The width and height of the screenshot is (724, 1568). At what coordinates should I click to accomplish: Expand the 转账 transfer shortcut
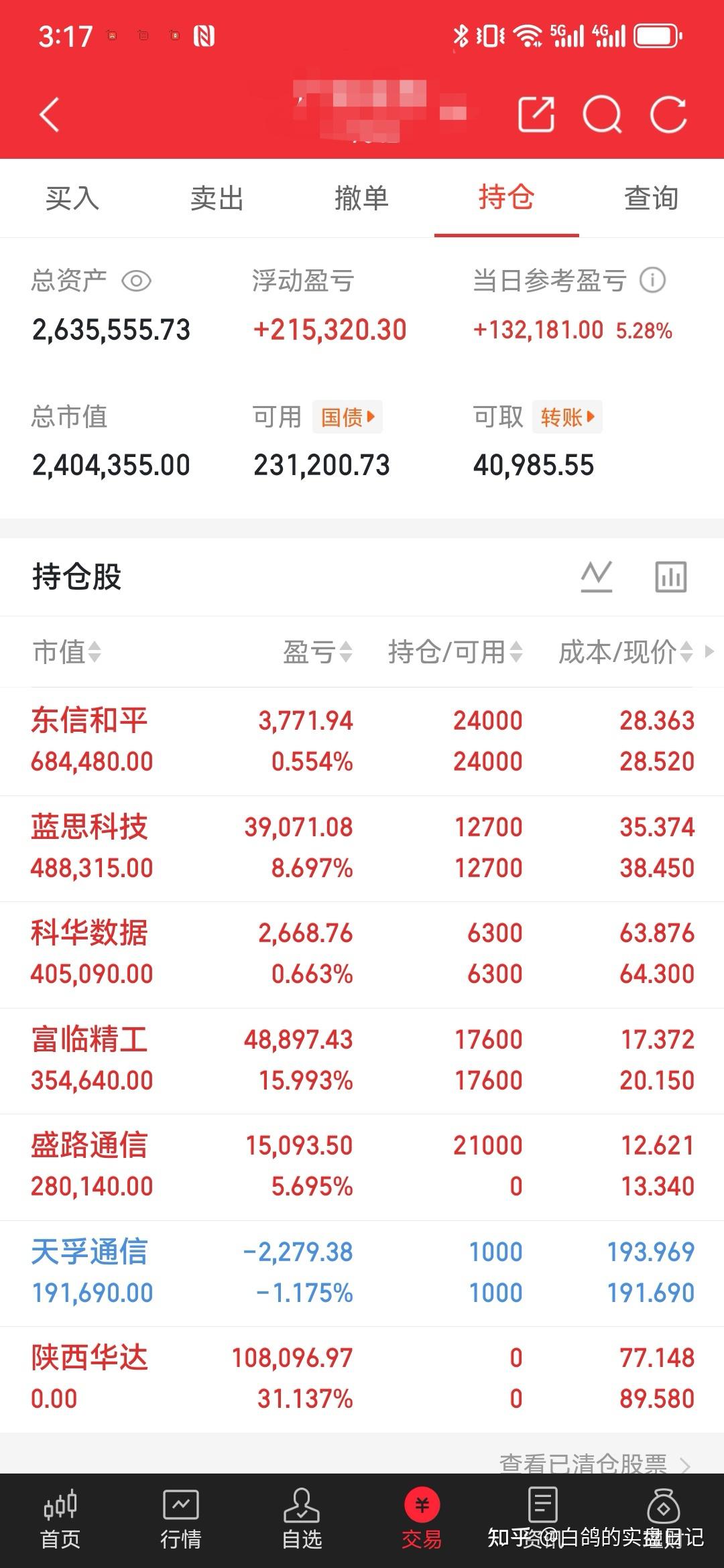coord(566,417)
